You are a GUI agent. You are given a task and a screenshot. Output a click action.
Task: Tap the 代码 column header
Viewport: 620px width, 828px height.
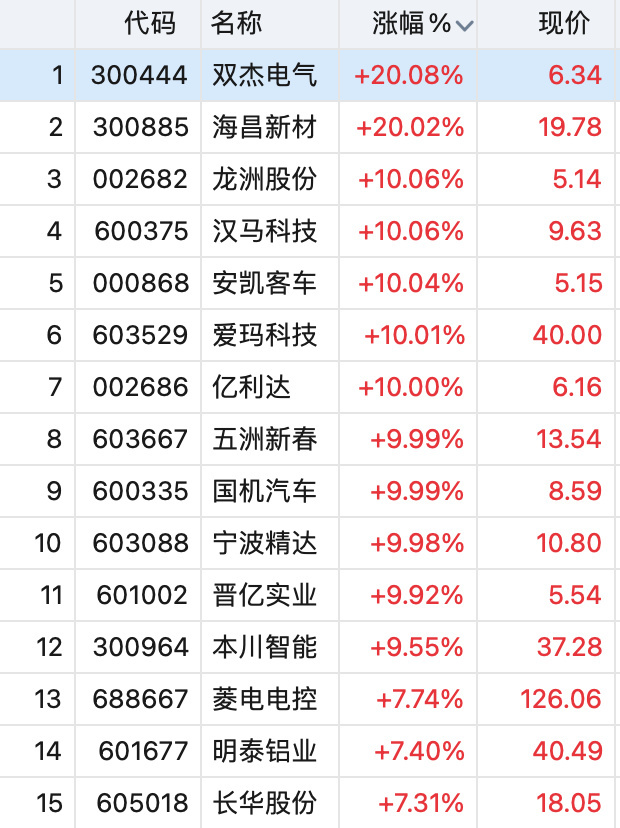(150, 24)
